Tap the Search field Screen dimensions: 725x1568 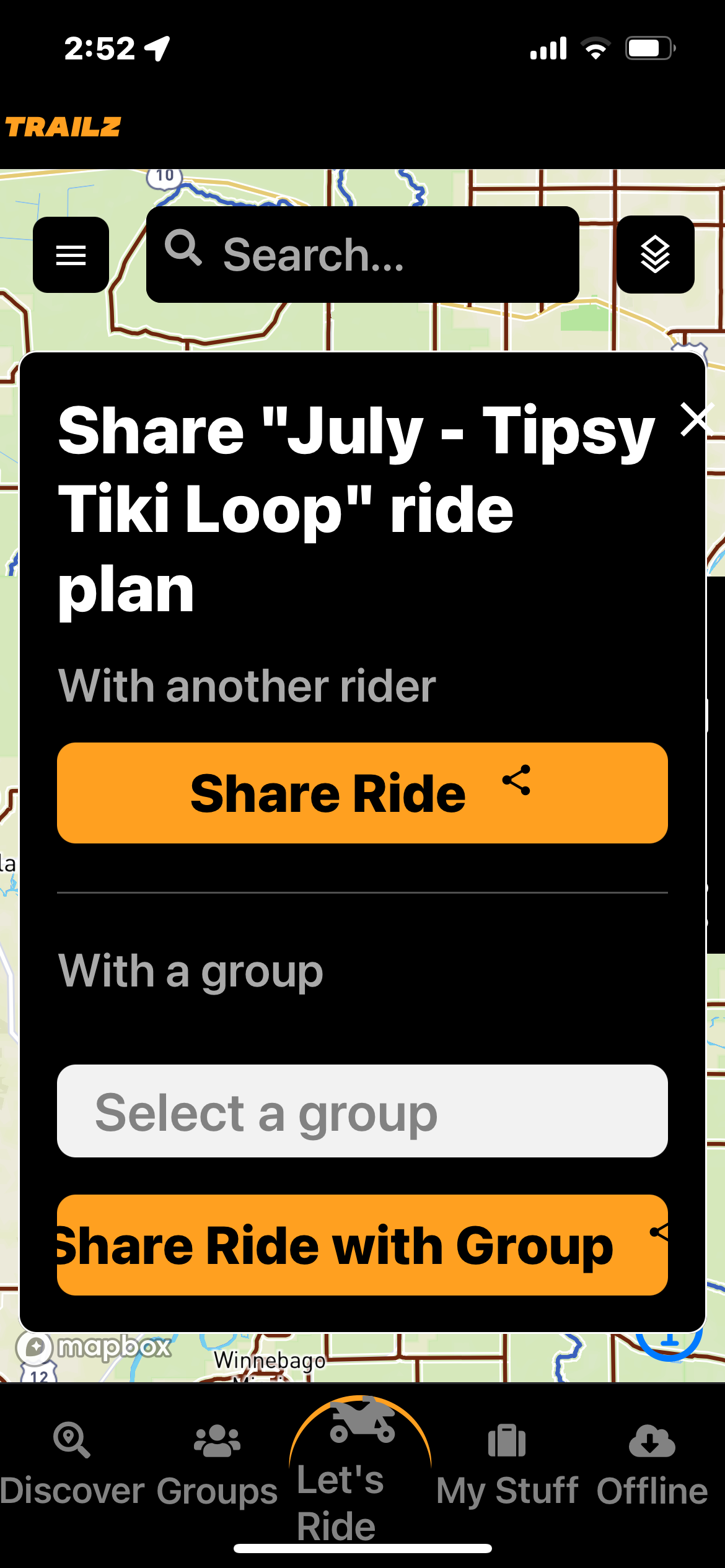362,255
